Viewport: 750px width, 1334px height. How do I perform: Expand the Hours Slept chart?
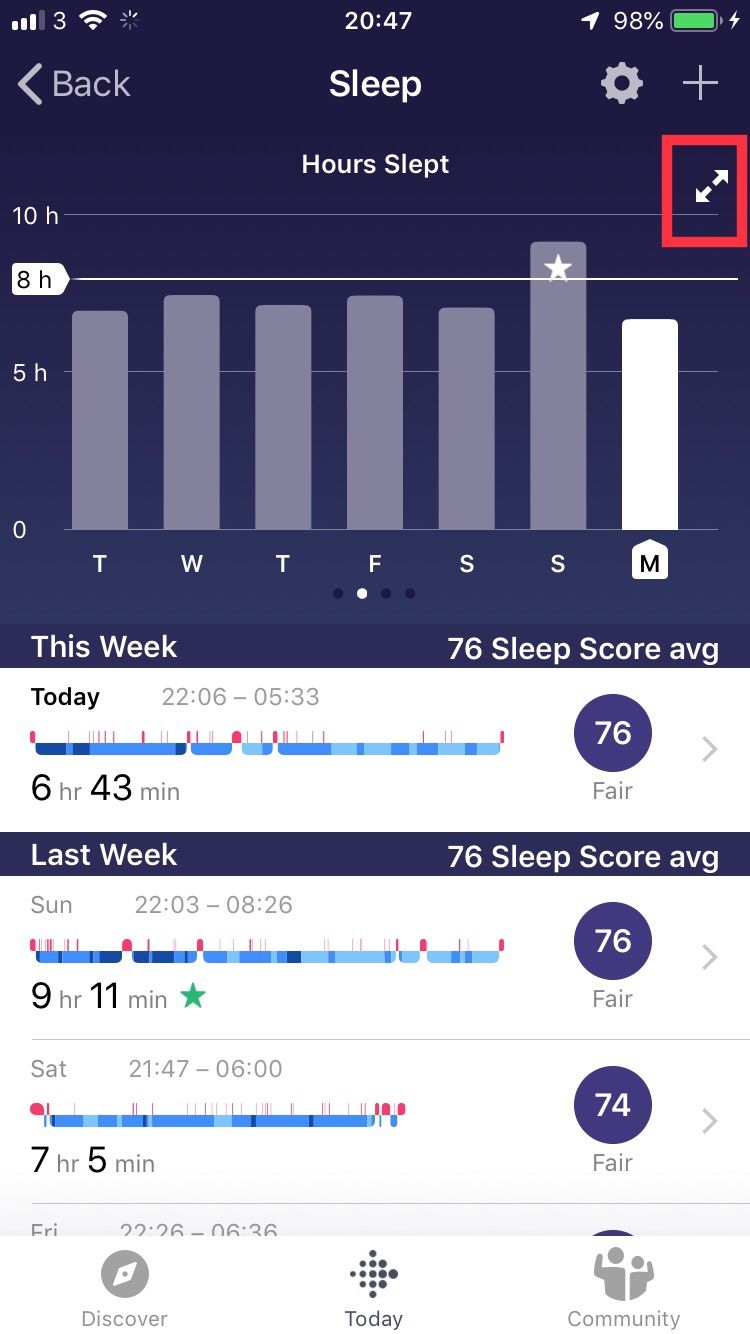(711, 188)
